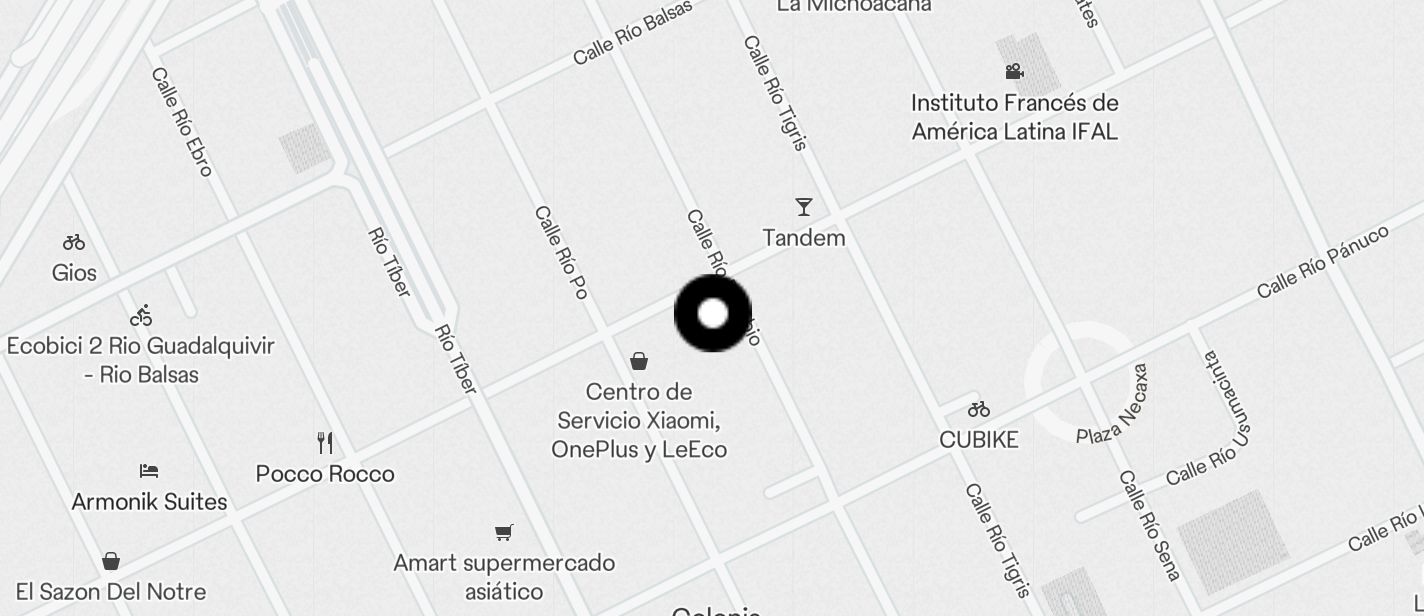Tap the black location pin at center
The width and height of the screenshot is (1424, 616).
712,314
